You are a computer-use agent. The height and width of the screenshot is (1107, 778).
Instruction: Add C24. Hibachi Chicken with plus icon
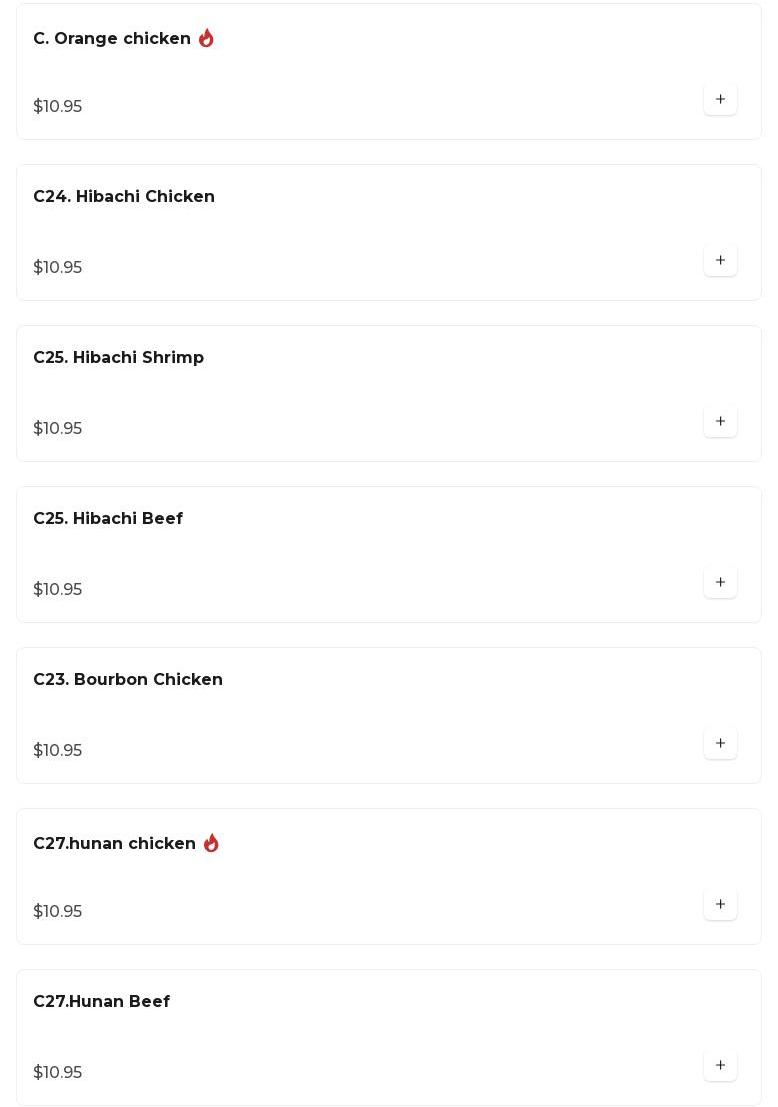point(720,260)
